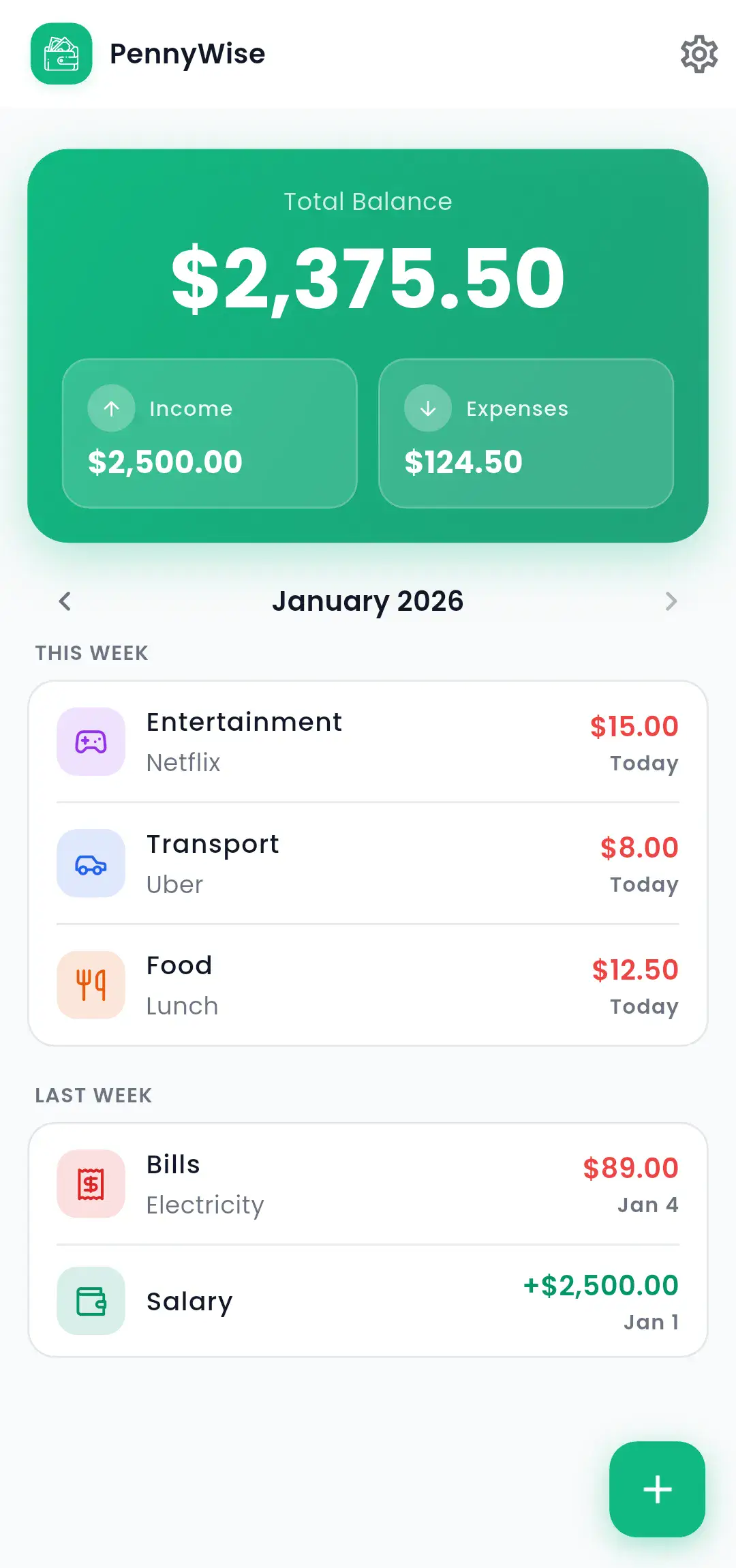Screen dimensions: 736x1568
Task: Open the Expenses summary card
Action: 526,434
